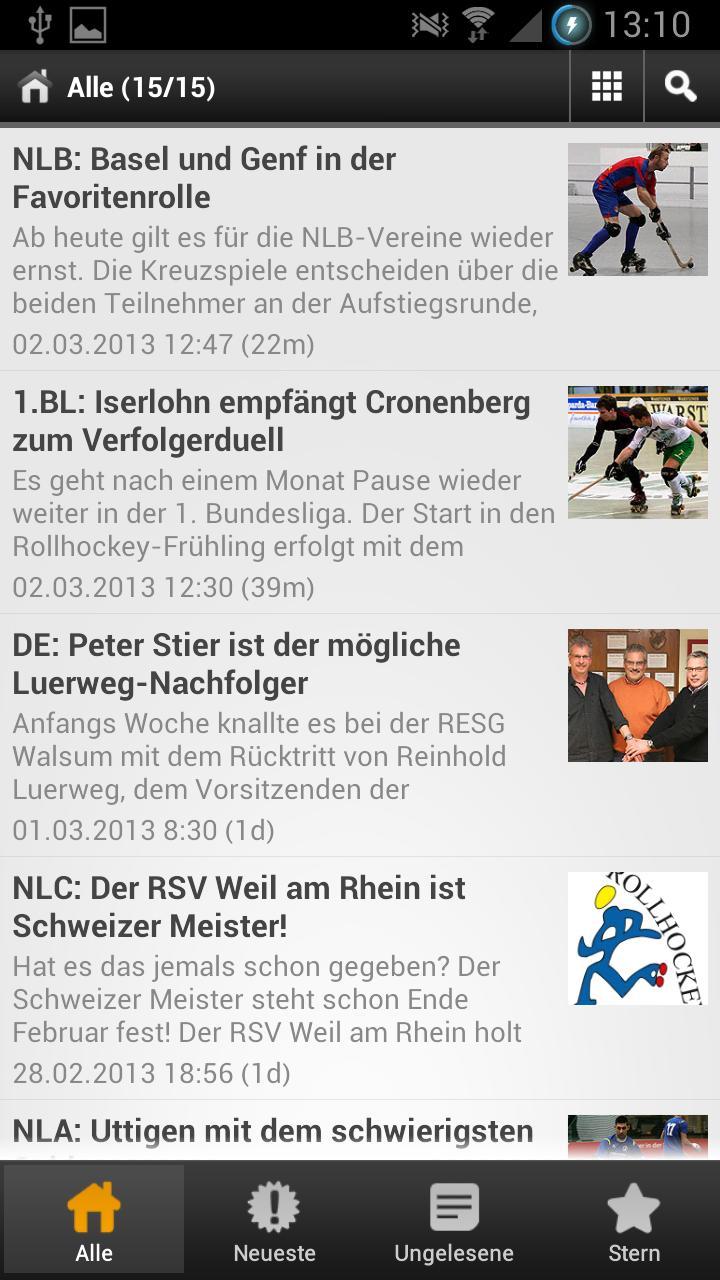Open the Search function

pyautogui.click(x=680, y=86)
